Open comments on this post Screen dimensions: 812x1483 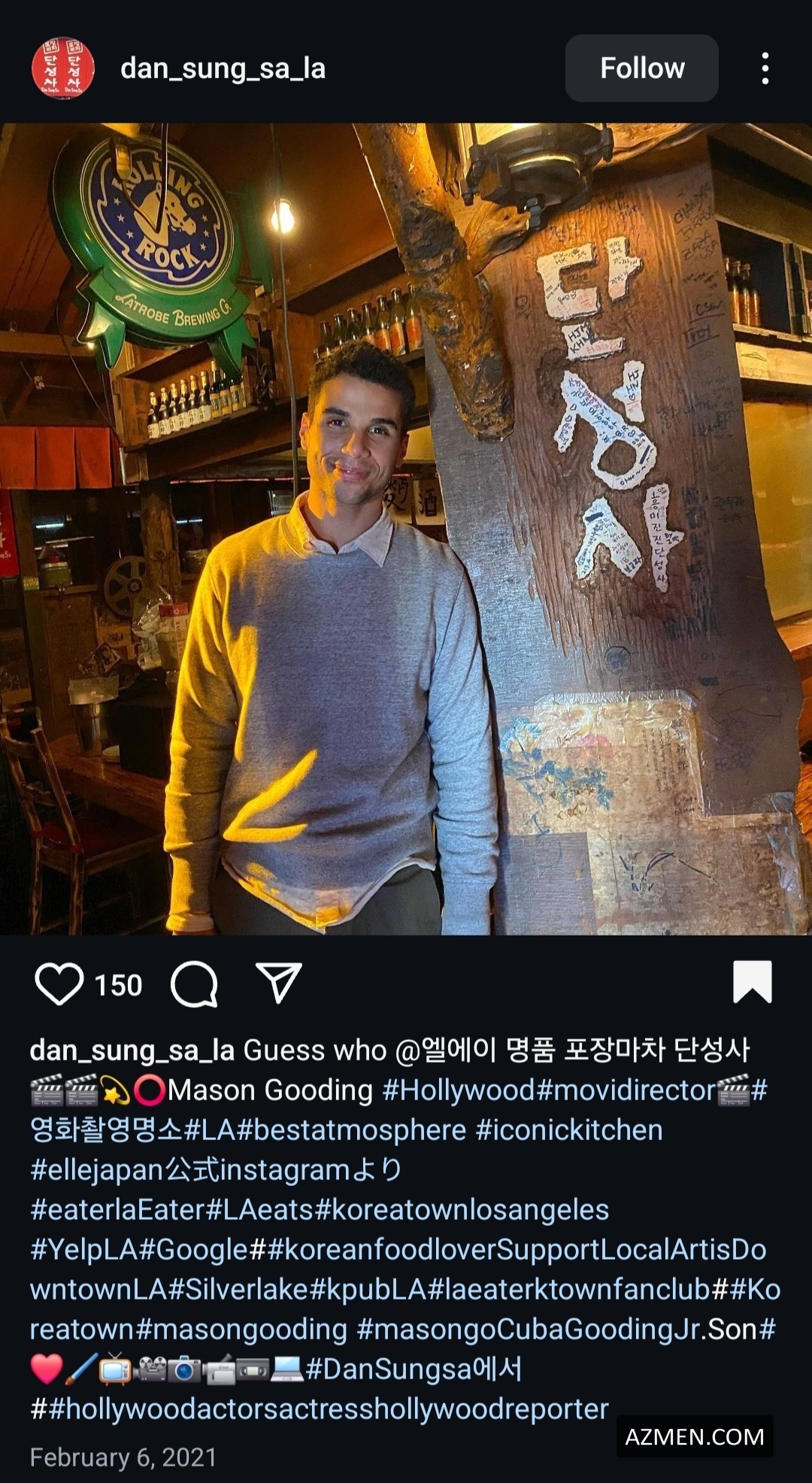pos(195,984)
